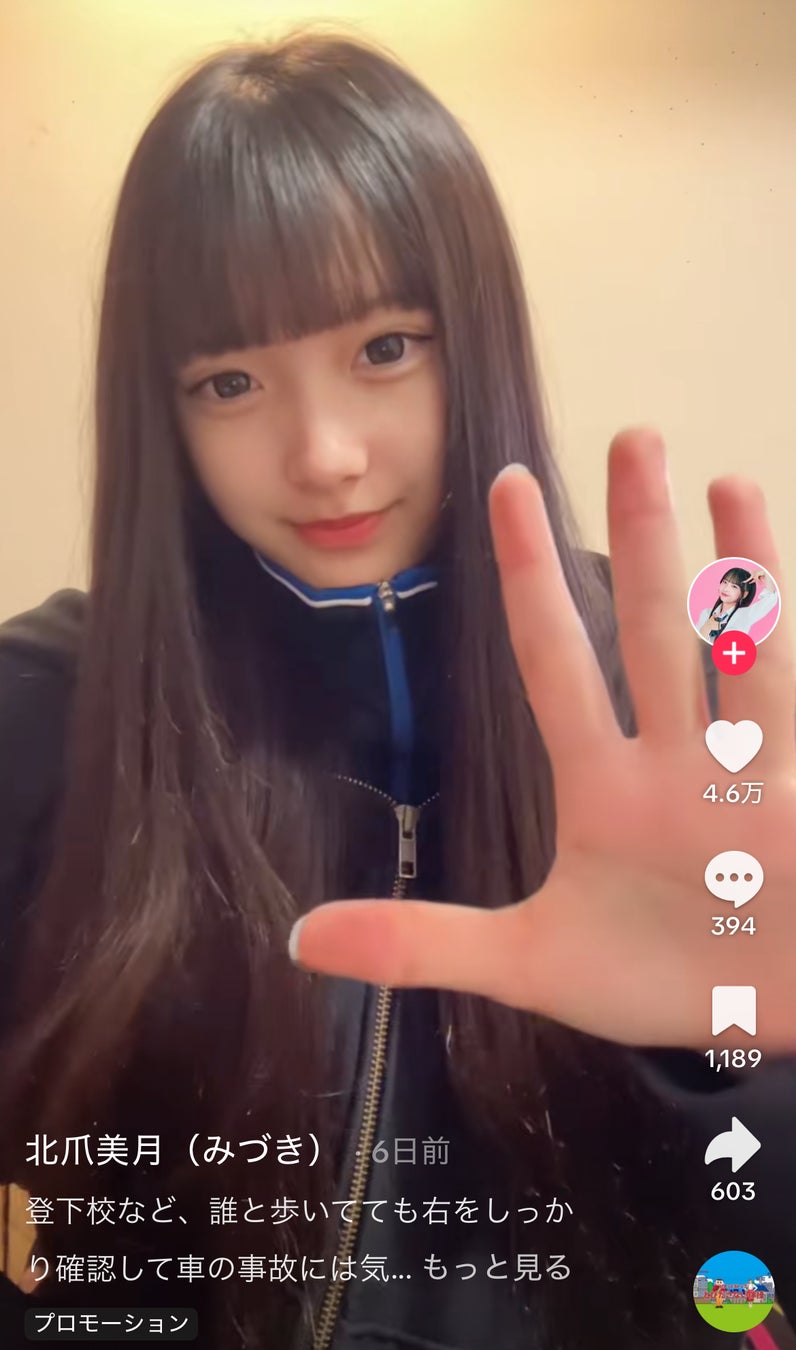Open the comments with 394 replies

pos(733,880)
